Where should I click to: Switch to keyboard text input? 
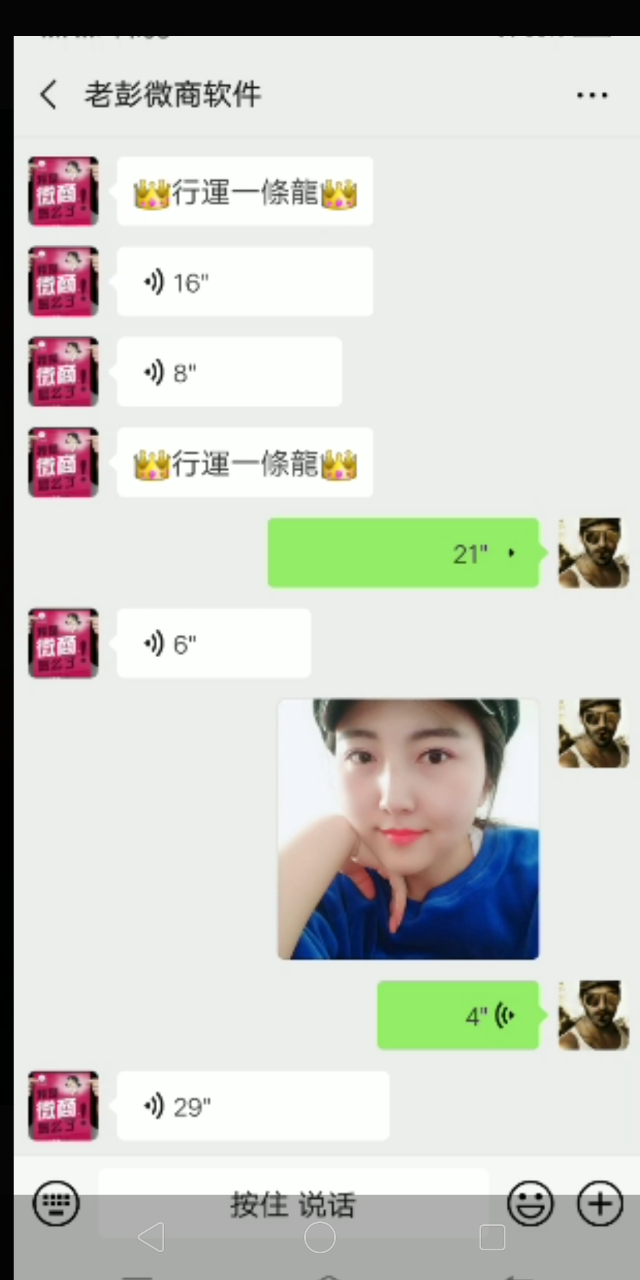(56, 1204)
